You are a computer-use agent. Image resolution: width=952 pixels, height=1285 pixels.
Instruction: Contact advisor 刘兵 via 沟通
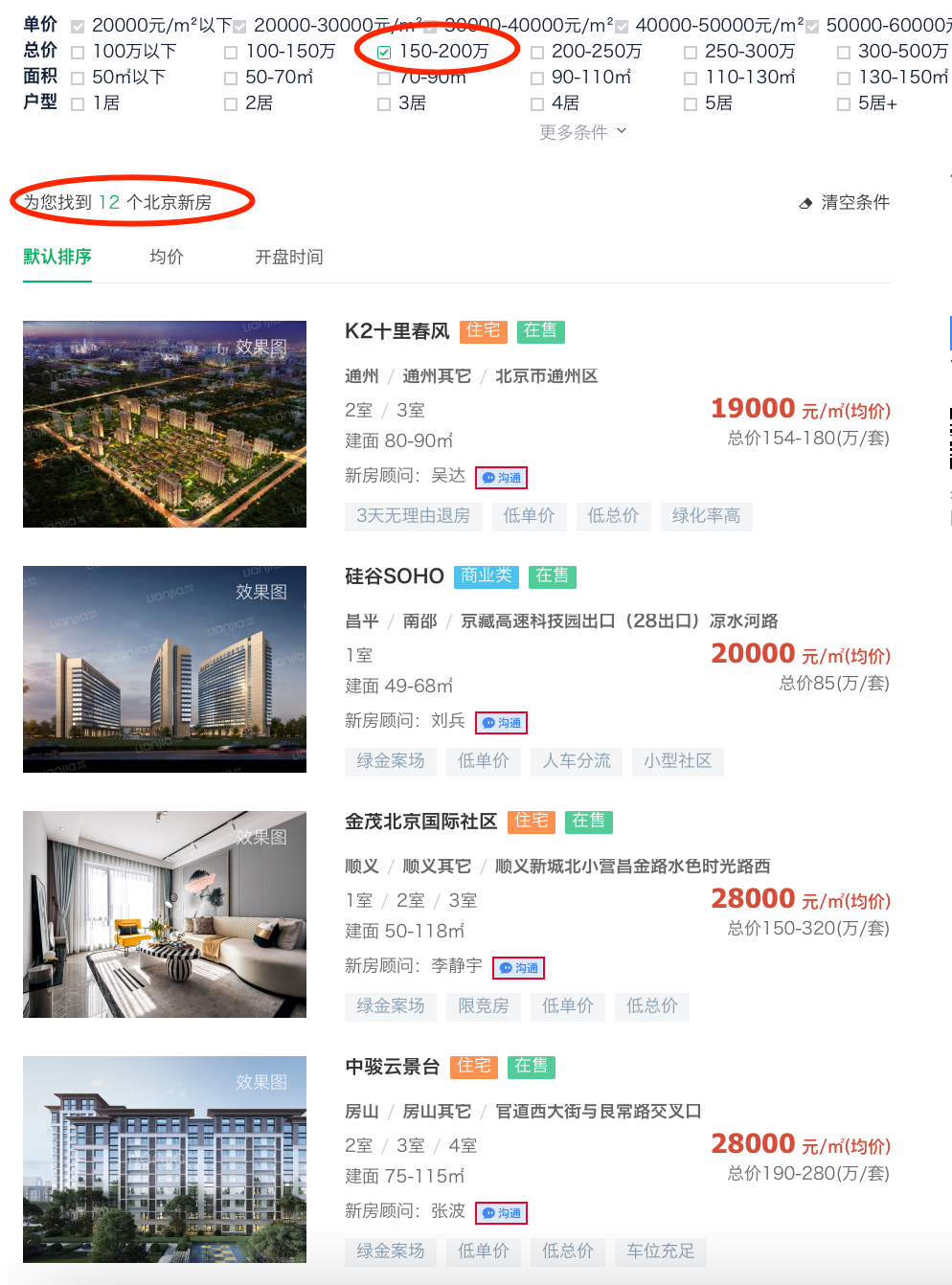(x=501, y=723)
